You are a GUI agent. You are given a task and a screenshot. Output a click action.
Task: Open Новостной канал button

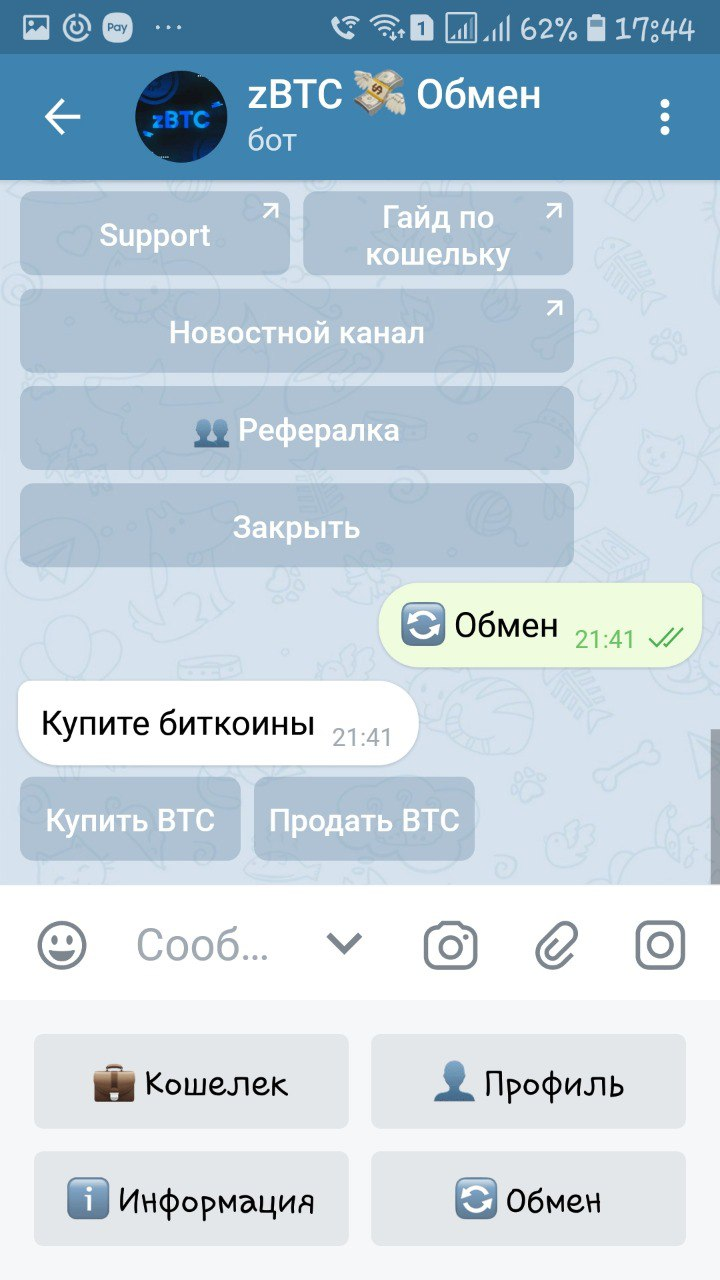297,332
